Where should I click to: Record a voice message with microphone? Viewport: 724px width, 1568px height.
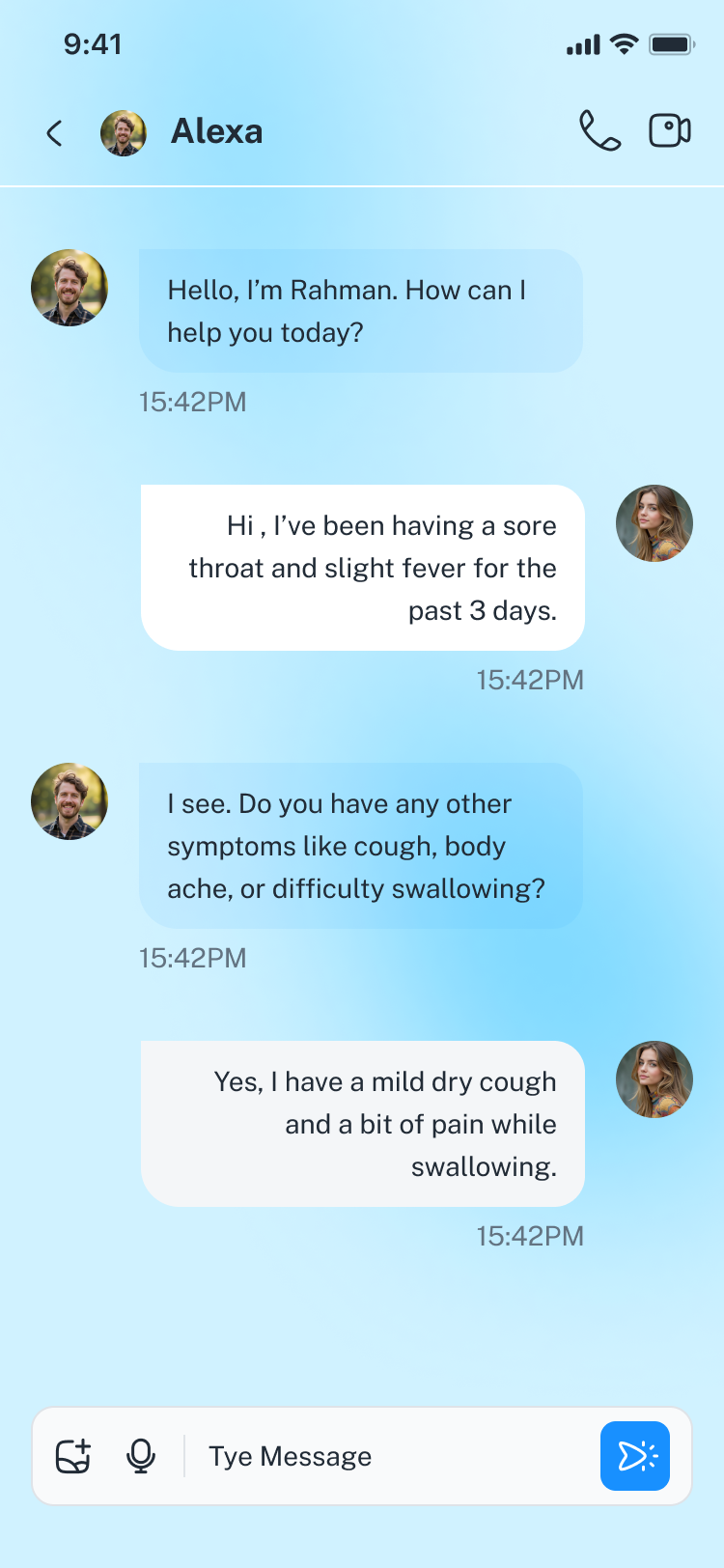141,1456
